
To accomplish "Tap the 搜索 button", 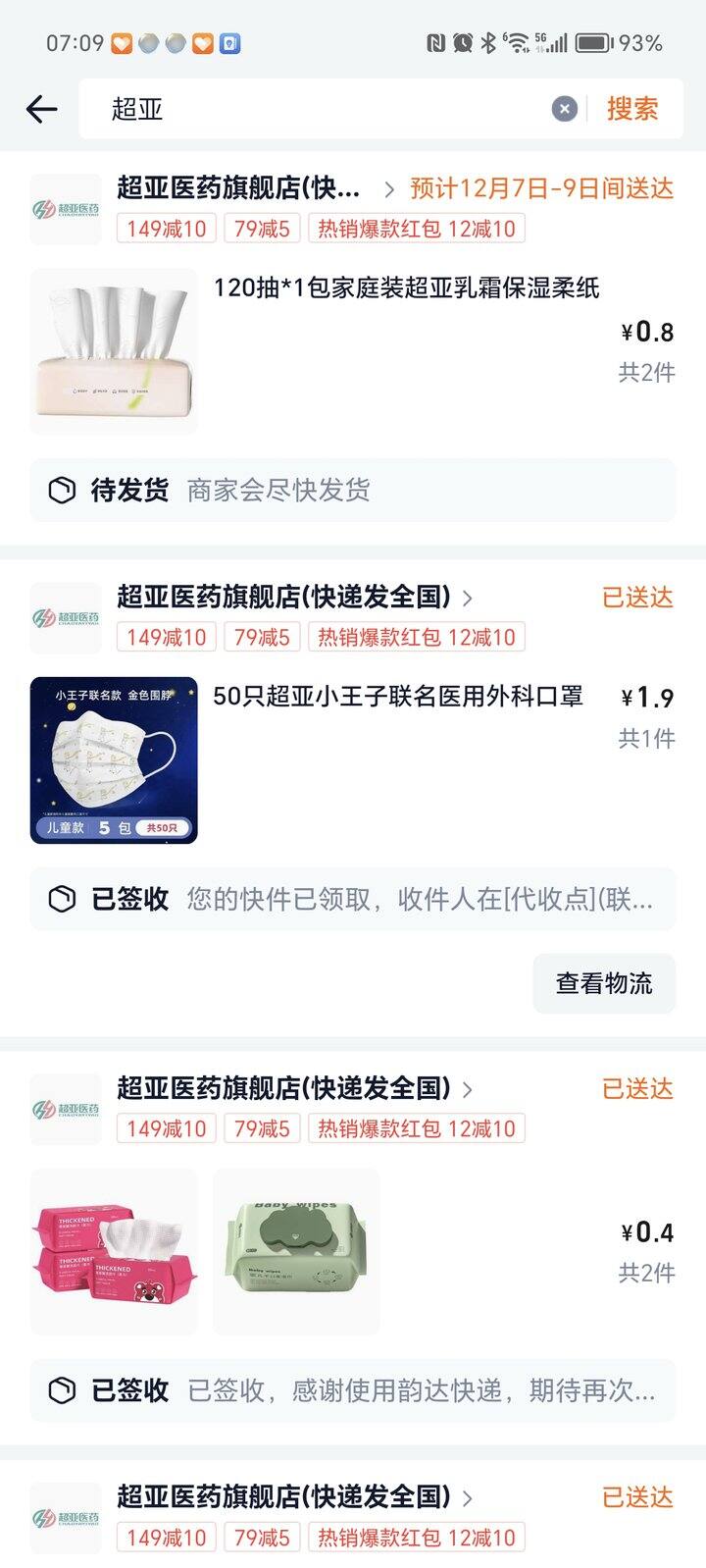I will [x=632, y=109].
